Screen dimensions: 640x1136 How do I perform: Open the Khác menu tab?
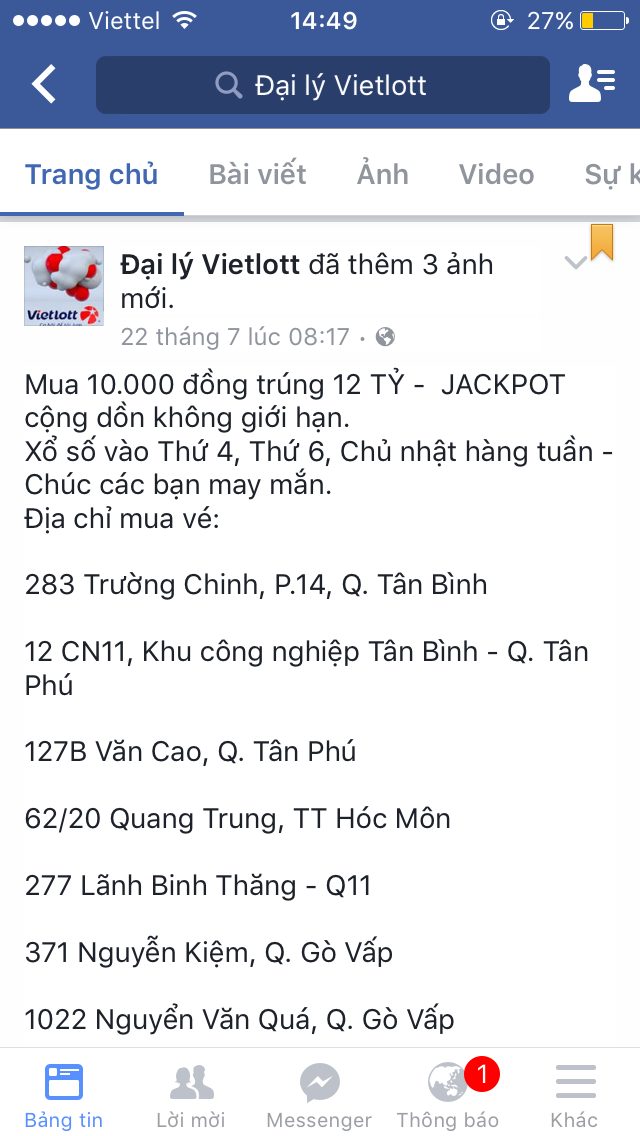pyautogui.click(x=575, y=1093)
